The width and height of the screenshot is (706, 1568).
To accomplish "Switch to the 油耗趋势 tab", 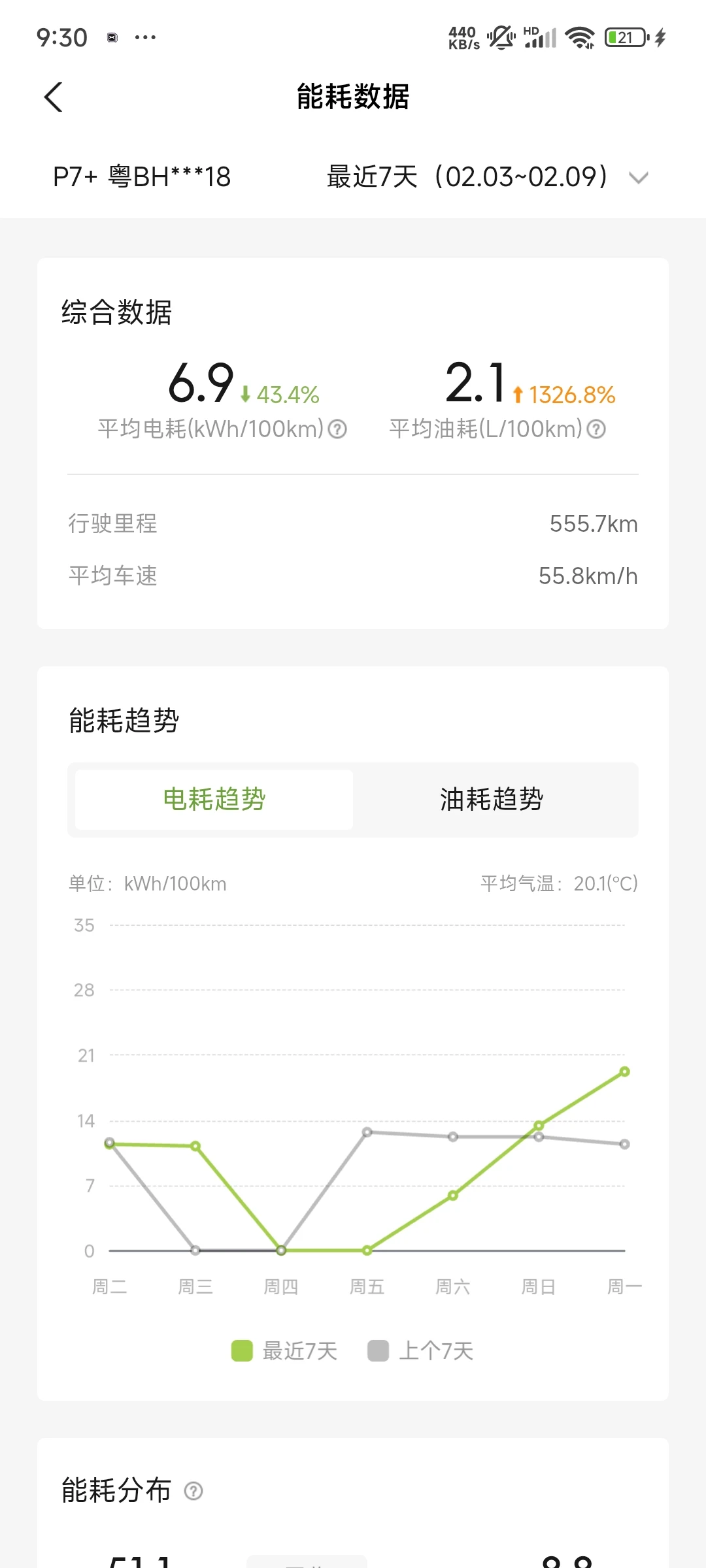I will pyautogui.click(x=492, y=800).
